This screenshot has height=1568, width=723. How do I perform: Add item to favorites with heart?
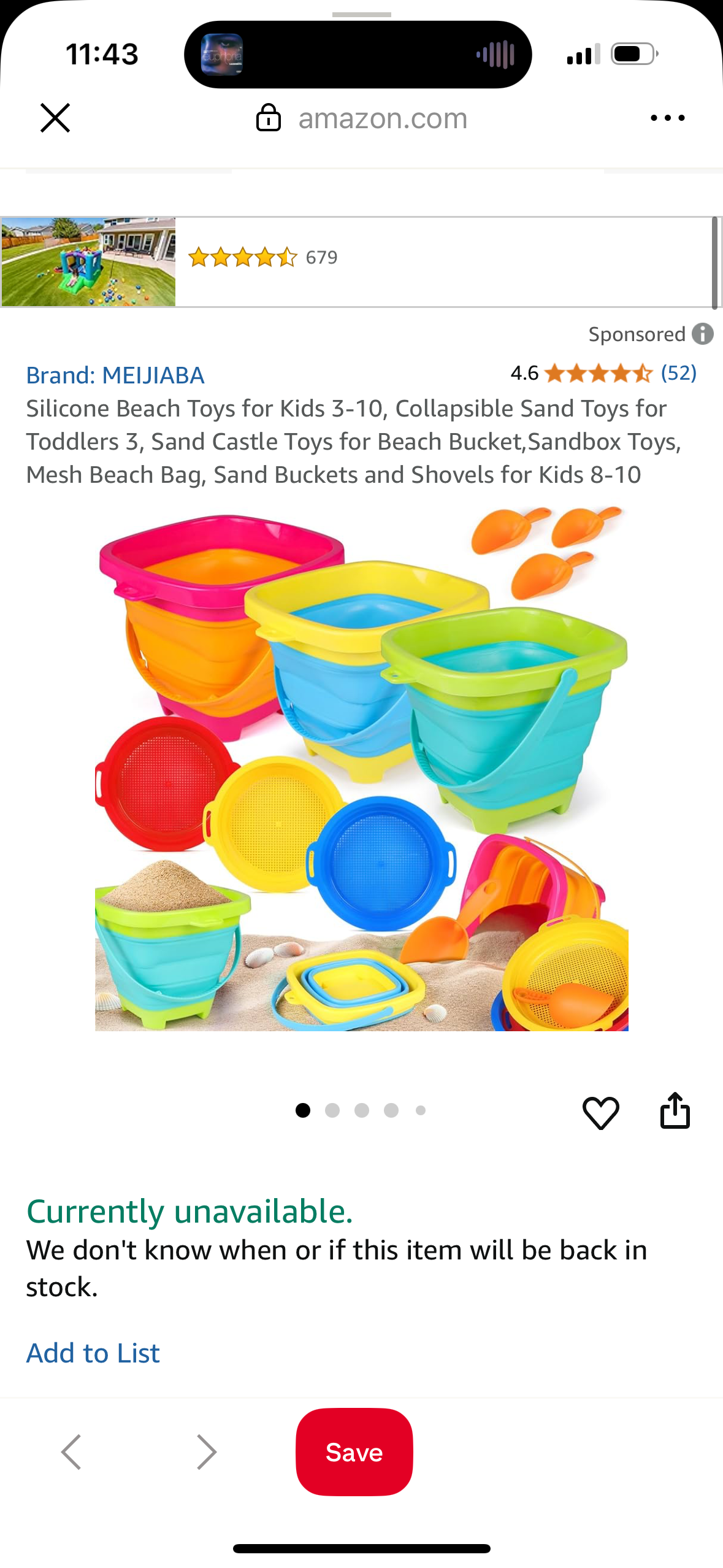tap(600, 1112)
